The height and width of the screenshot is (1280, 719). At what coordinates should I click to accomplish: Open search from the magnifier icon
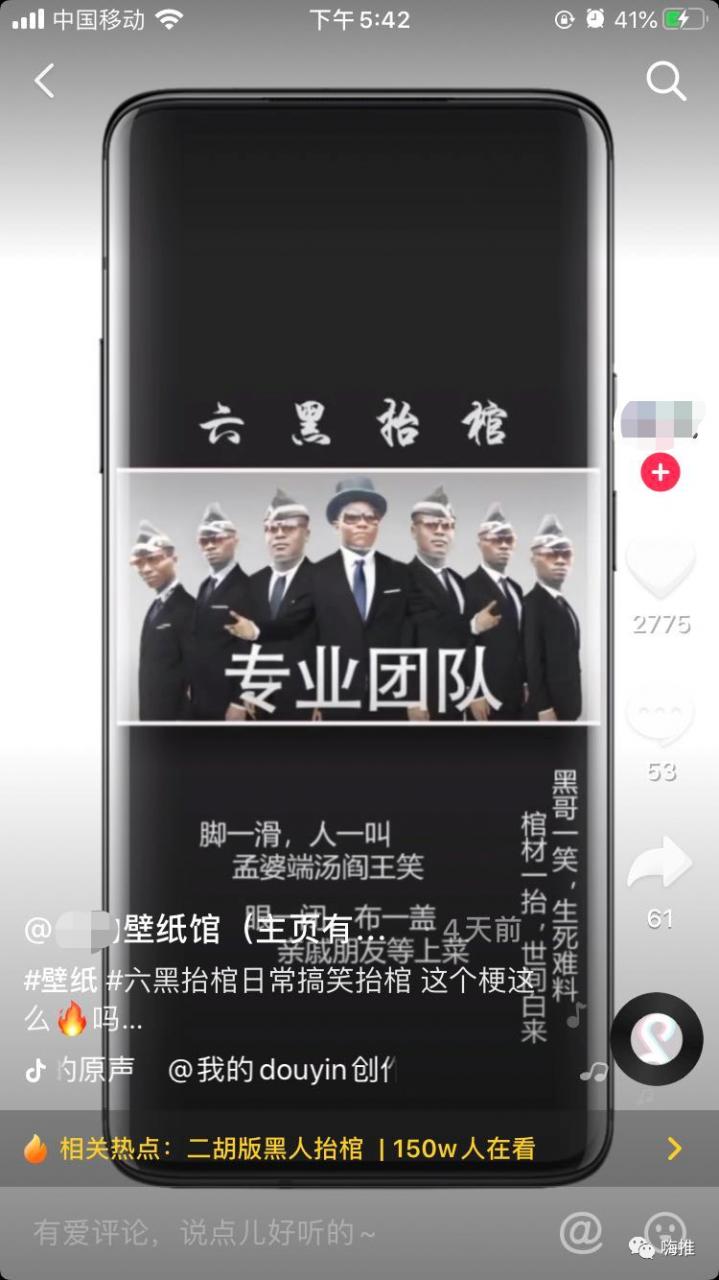(665, 80)
